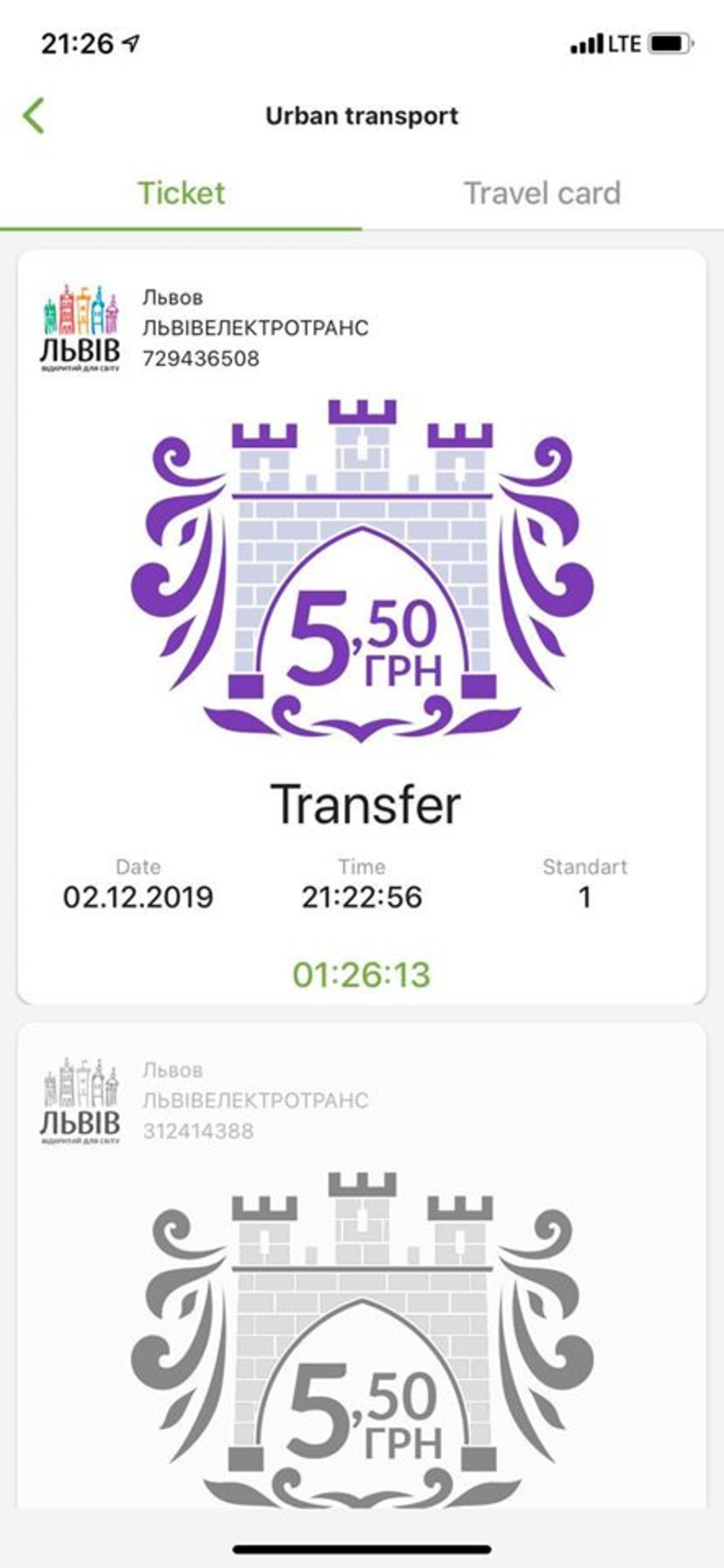
Task: Switch to the Travel card tab
Action: coord(543,194)
